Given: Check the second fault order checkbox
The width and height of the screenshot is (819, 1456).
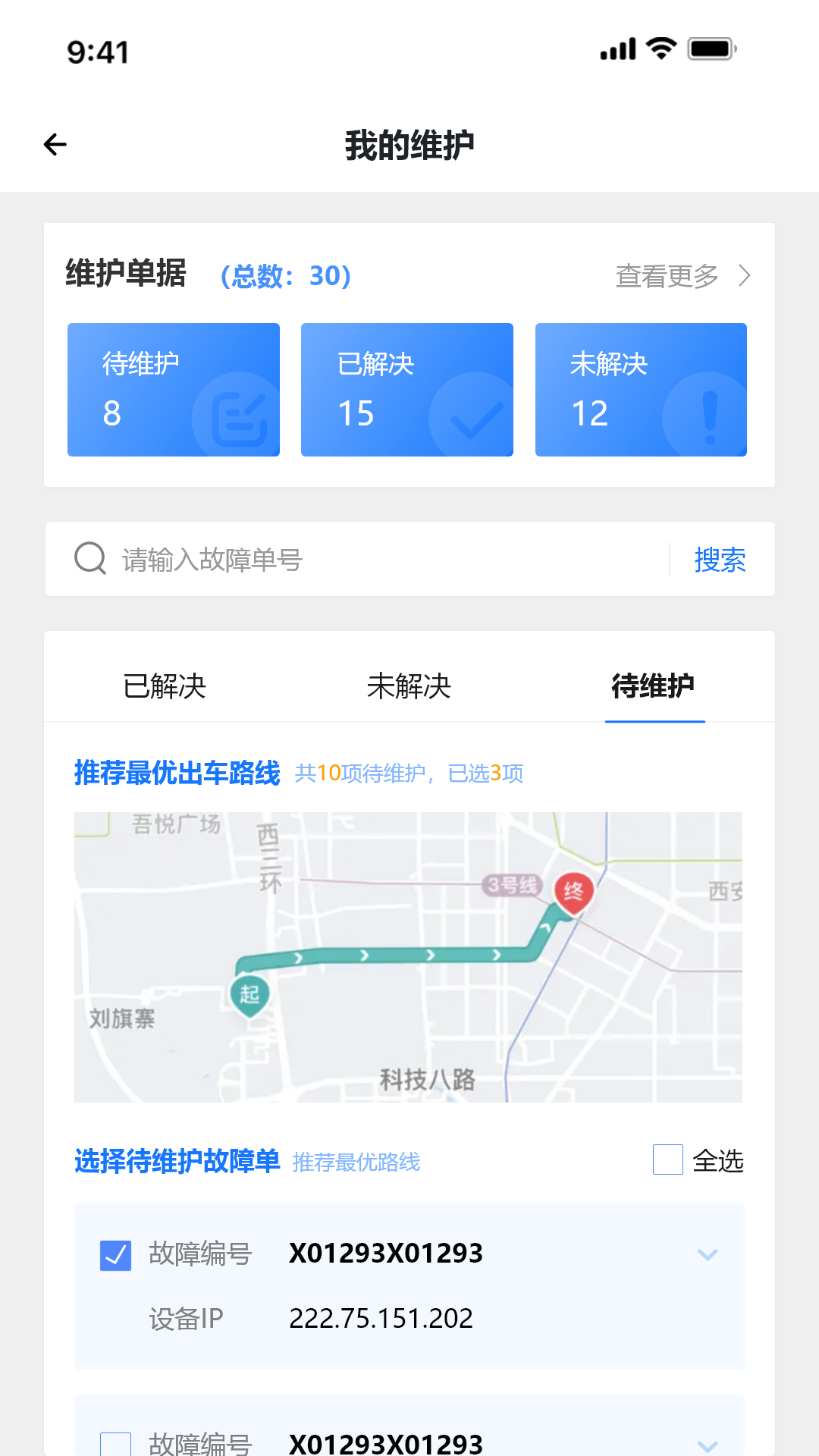Looking at the screenshot, I should pyautogui.click(x=115, y=1443).
